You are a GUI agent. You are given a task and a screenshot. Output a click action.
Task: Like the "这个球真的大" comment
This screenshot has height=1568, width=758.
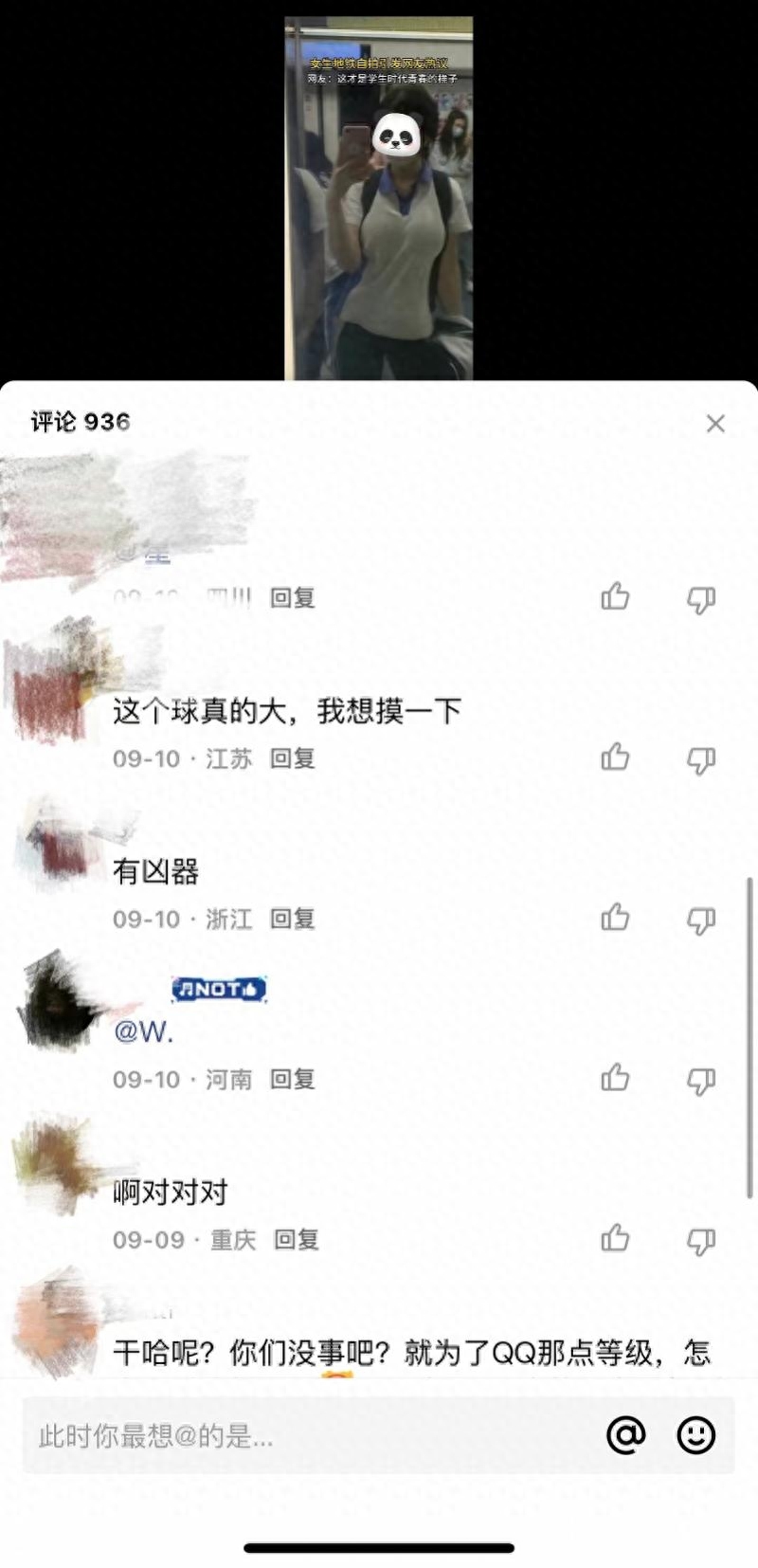point(614,757)
